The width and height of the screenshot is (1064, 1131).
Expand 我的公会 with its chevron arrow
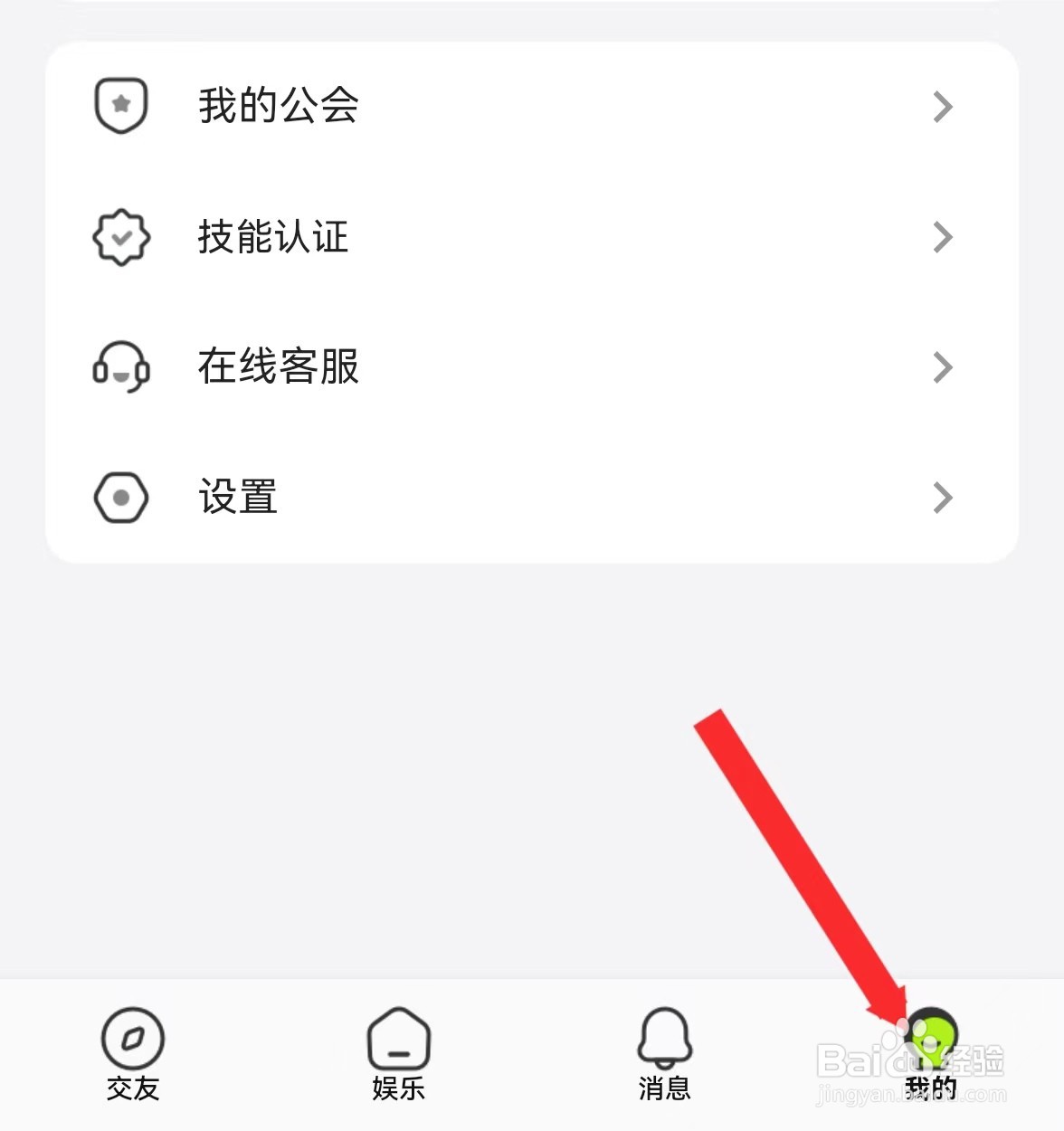[x=943, y=106]
